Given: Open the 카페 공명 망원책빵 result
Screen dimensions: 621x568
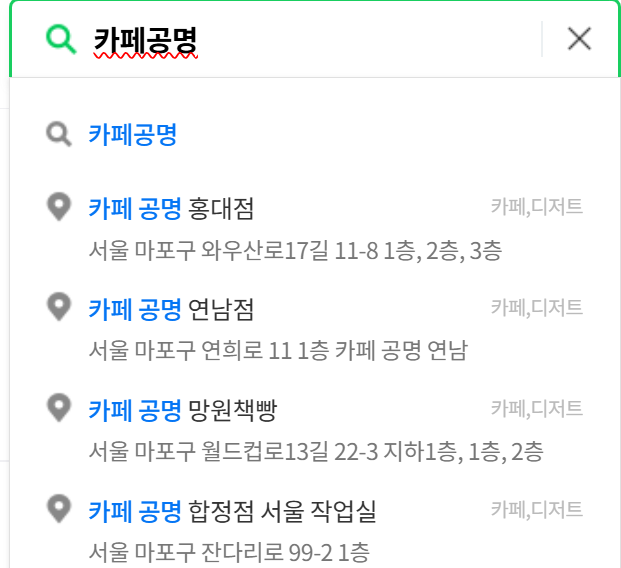Looking at the screenshot, I should (x=182, y=410).
